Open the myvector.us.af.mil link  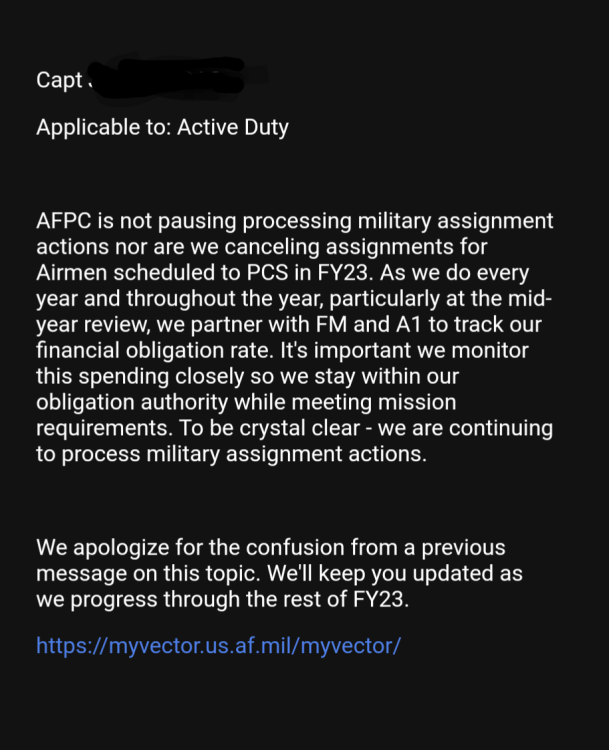[218, 645]
